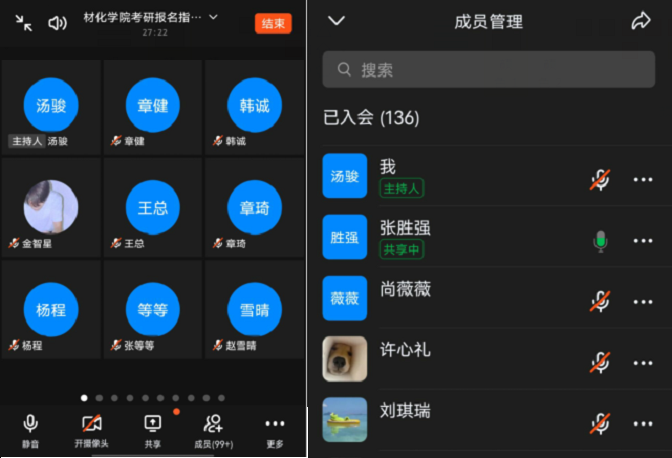Open the 成员(99+) participant list
This screenshot has width=672, height=458.
(213, 430)
